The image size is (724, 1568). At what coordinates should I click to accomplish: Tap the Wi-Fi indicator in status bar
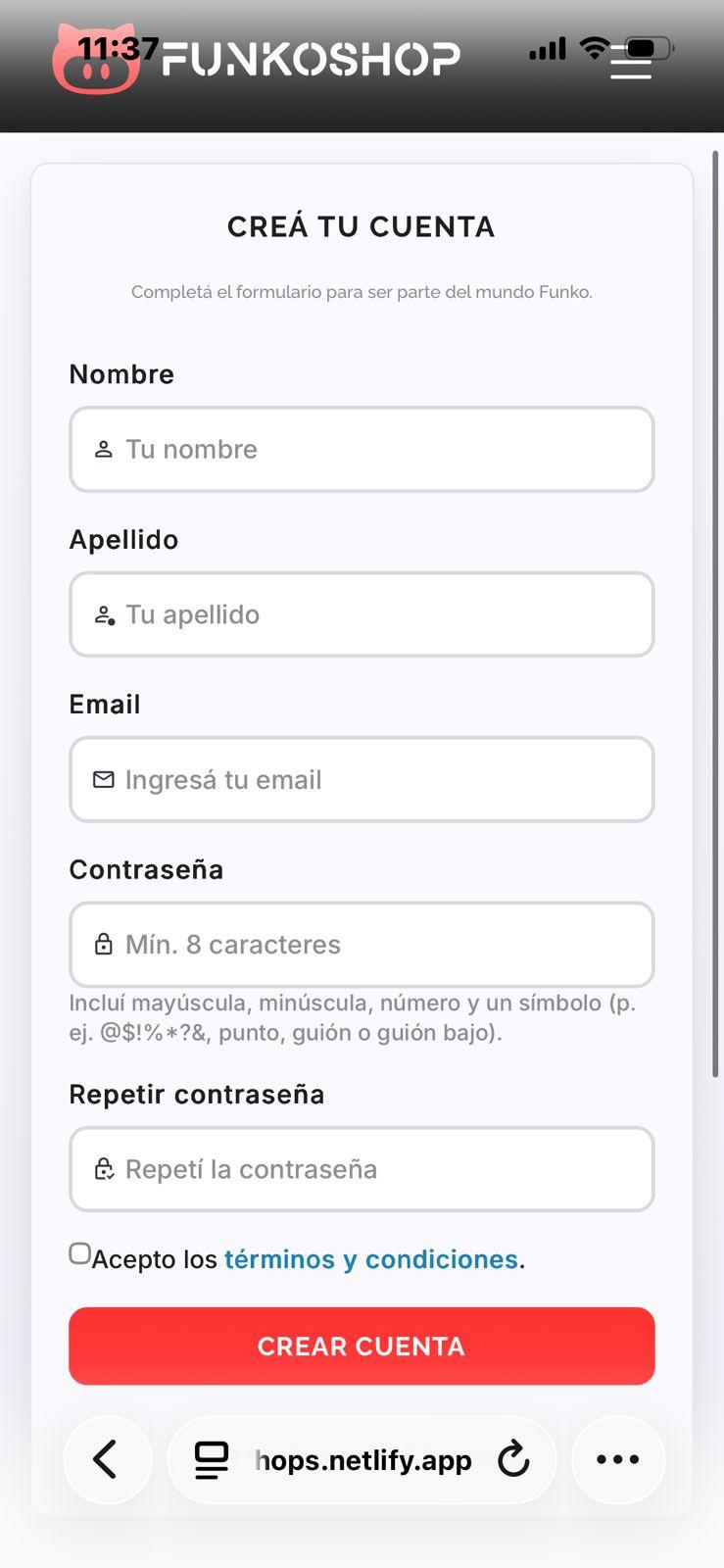pos(596,49)
